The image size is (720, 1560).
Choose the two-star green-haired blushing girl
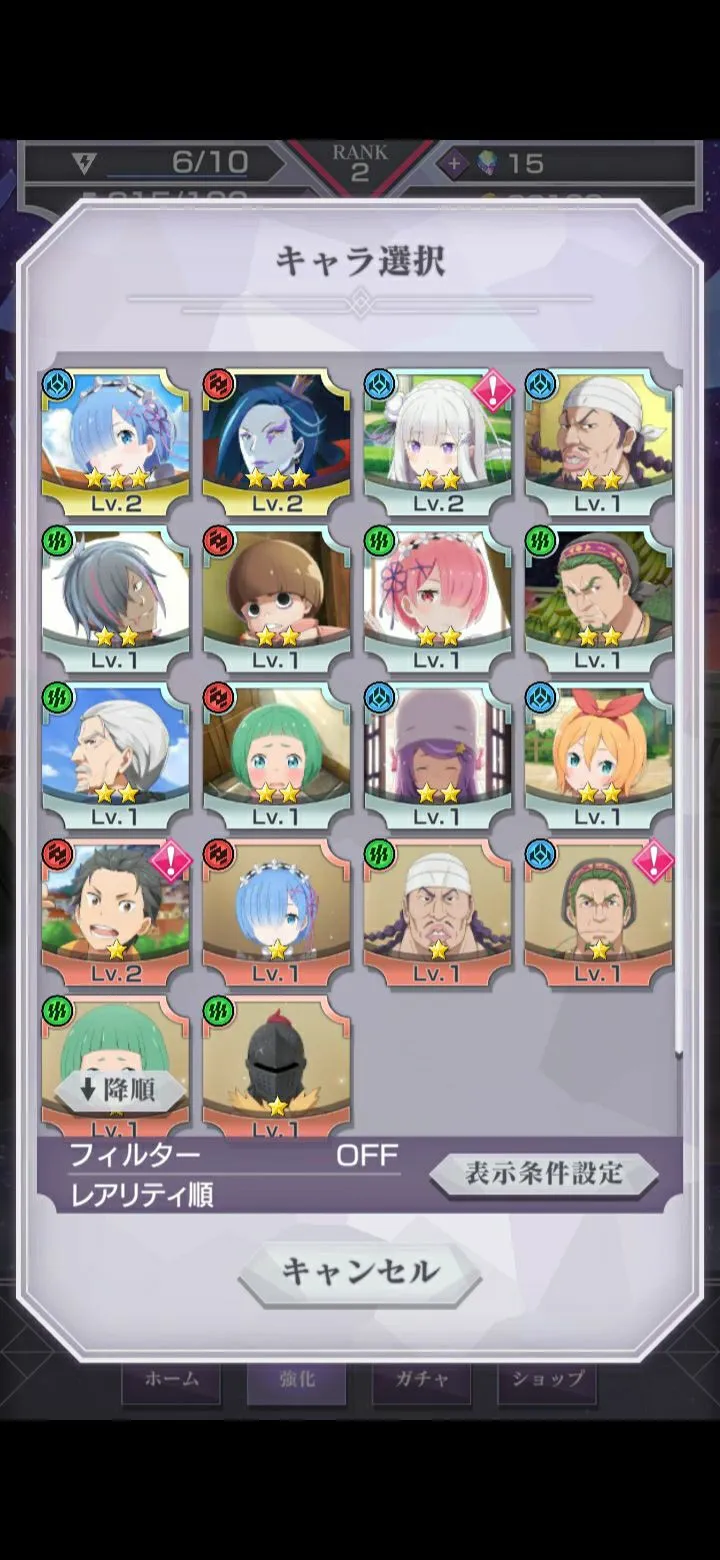277,754
